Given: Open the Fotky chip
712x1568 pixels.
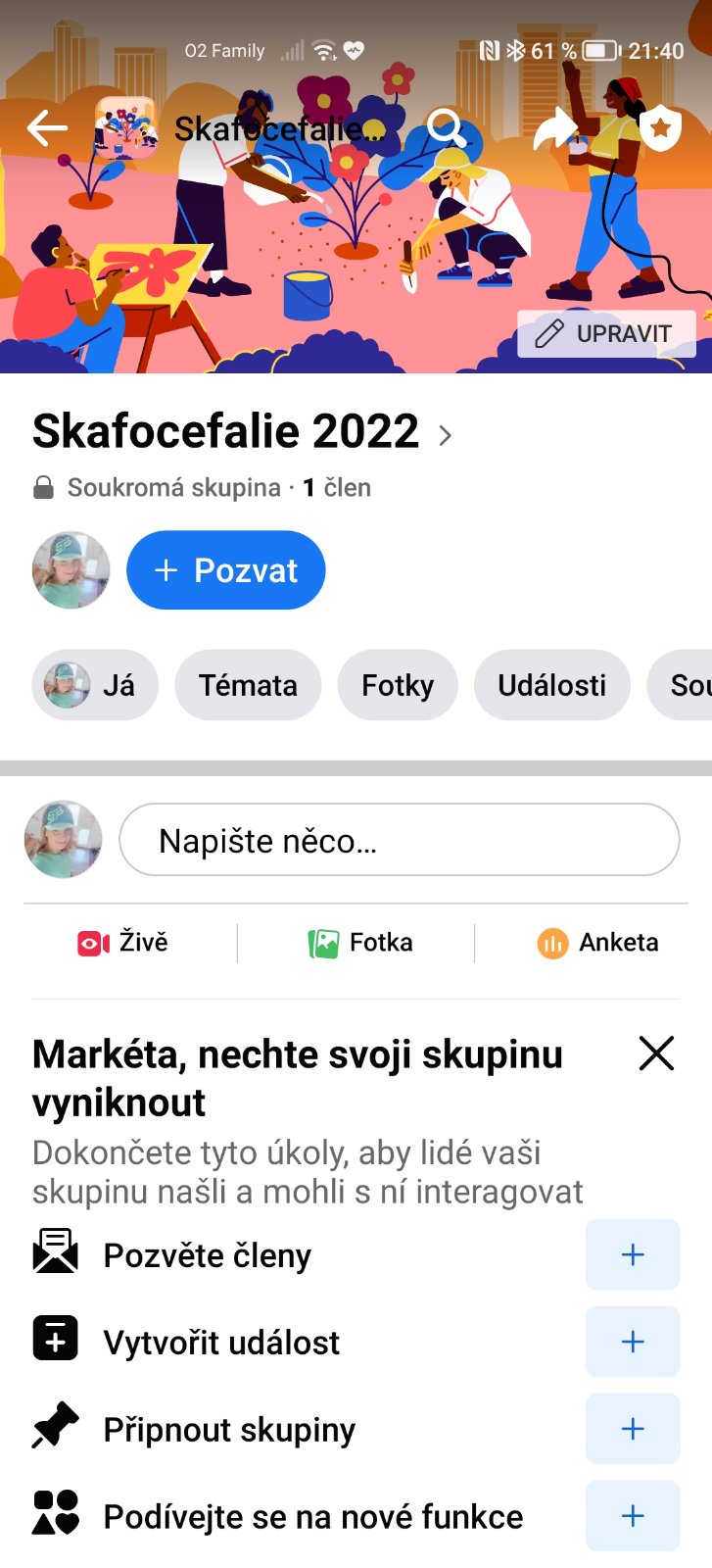Looking at the screenshot, I should (x=398, y=685).
